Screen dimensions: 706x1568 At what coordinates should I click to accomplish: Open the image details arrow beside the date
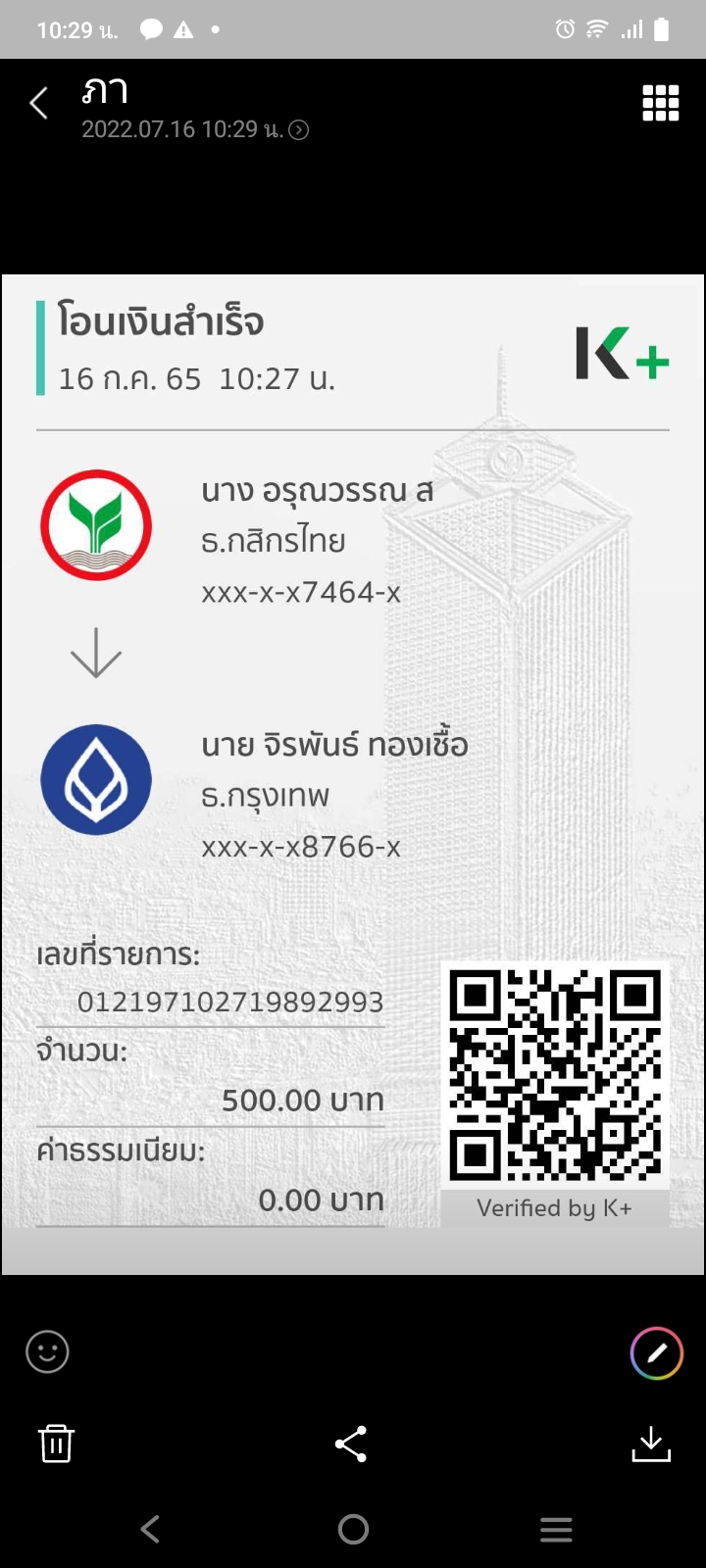click(x=299, y=130)
